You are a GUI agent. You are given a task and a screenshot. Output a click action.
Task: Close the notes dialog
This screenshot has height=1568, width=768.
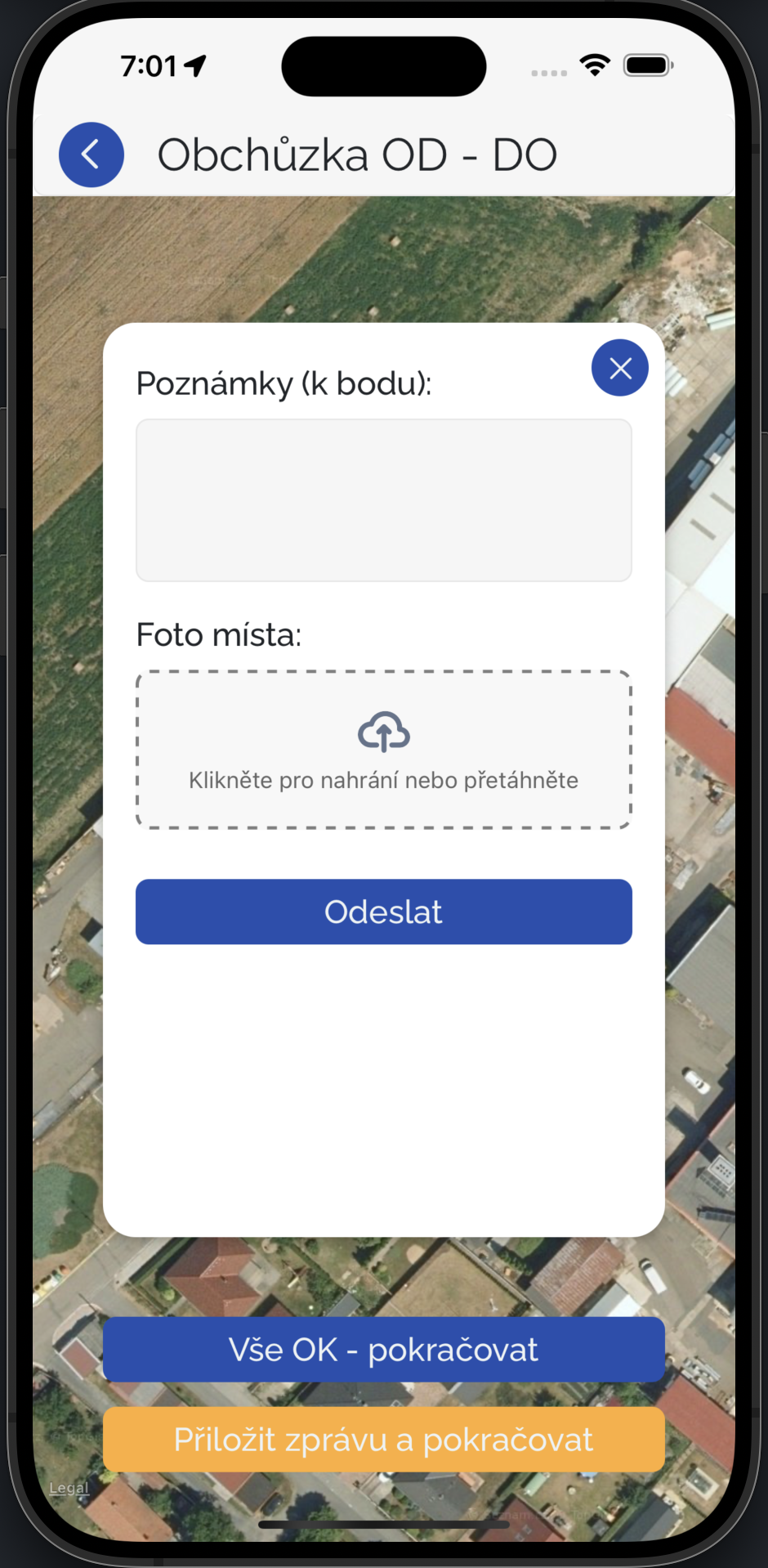coord(620,368)
